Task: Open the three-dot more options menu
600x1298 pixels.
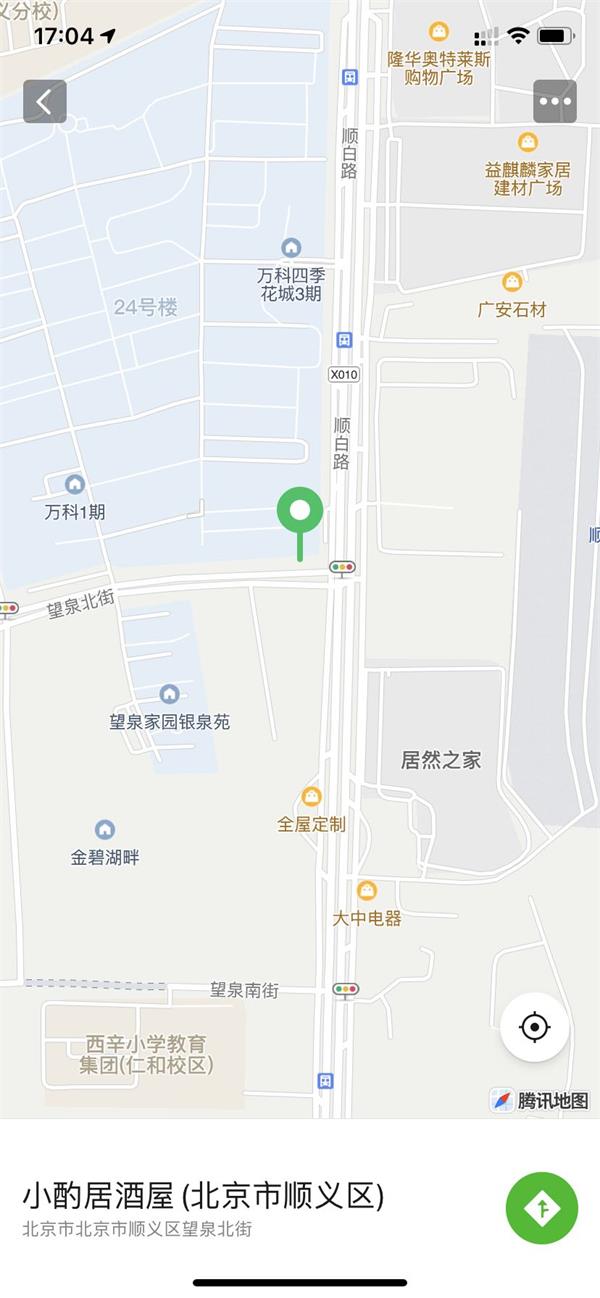Action: (x=555, y=101)
